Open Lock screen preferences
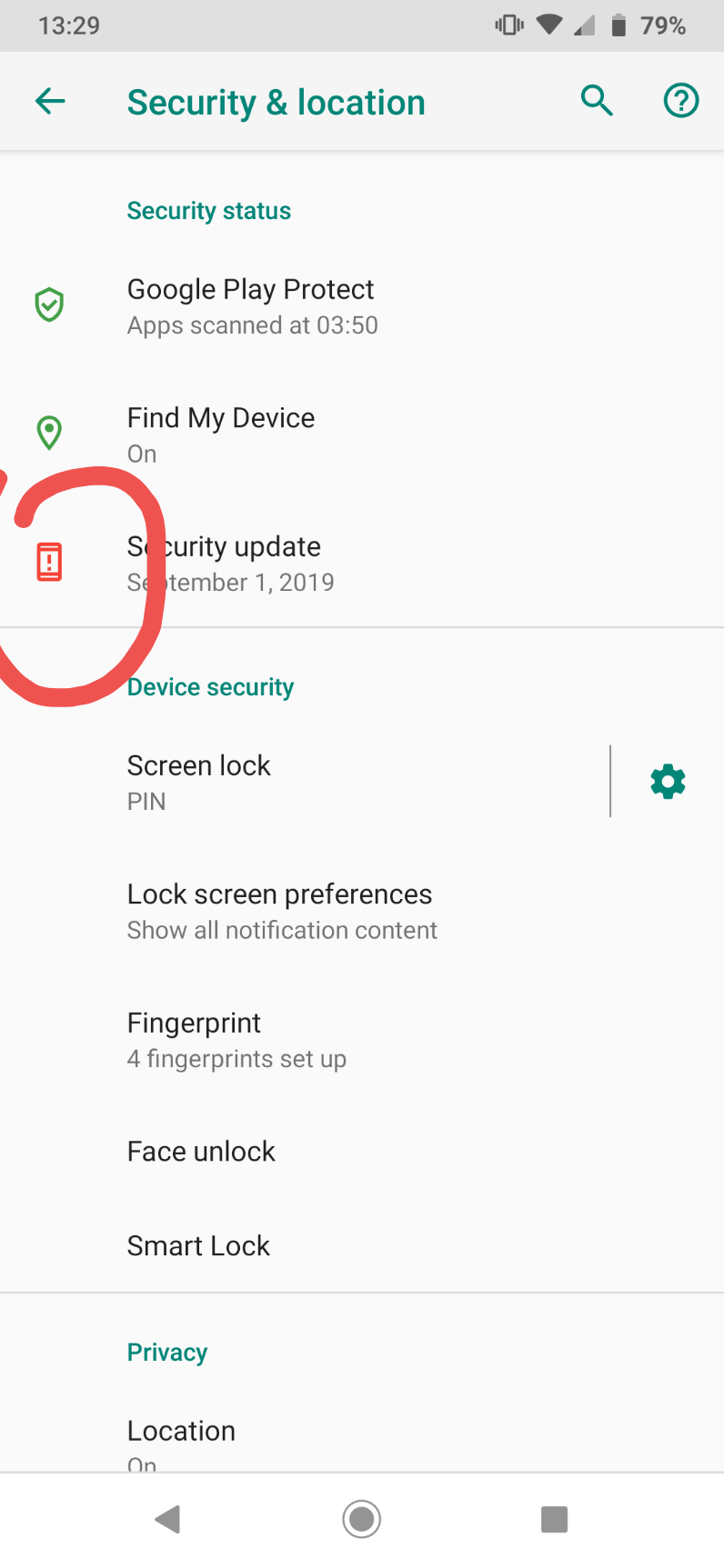 coord(362,911)
